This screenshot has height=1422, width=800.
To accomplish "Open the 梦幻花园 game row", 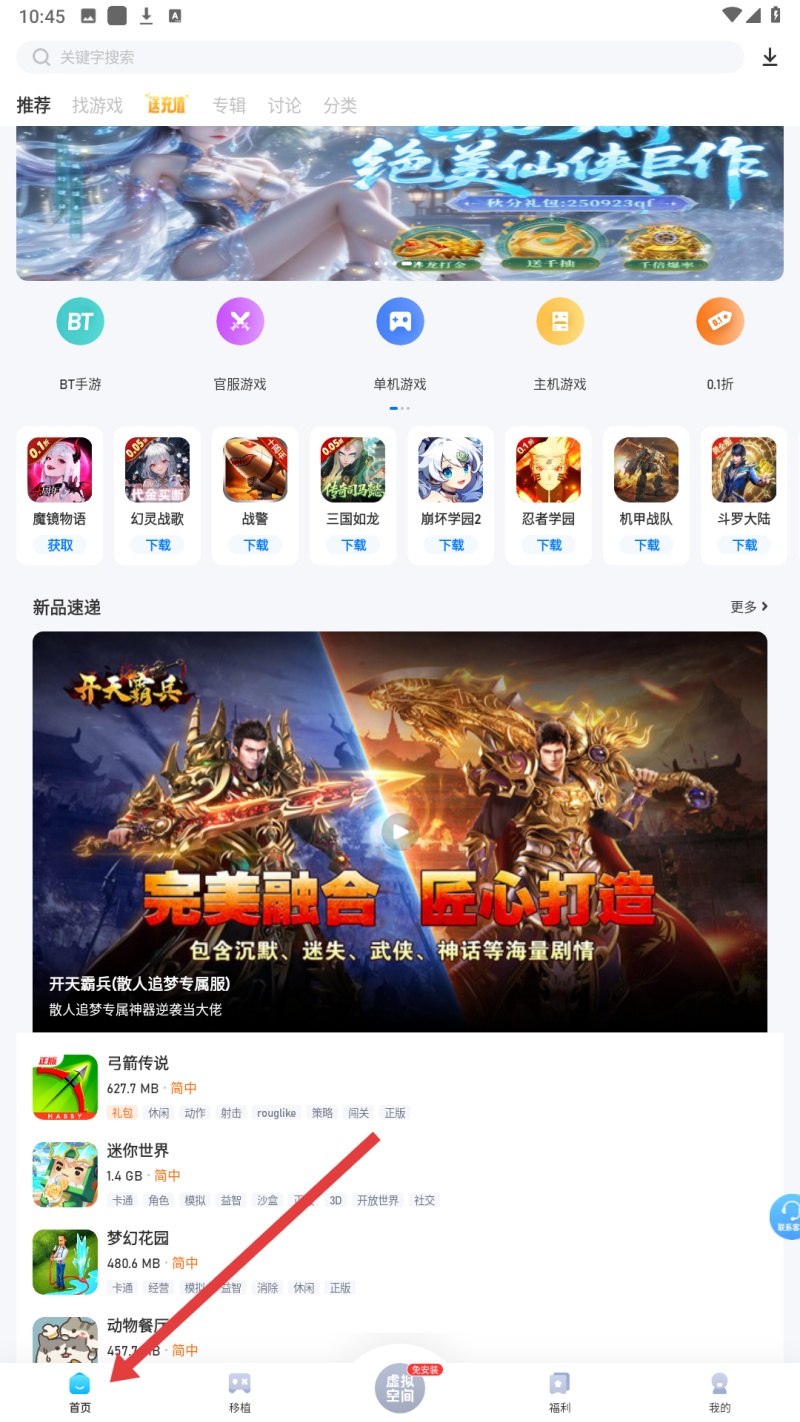I will coord(400,1262).
